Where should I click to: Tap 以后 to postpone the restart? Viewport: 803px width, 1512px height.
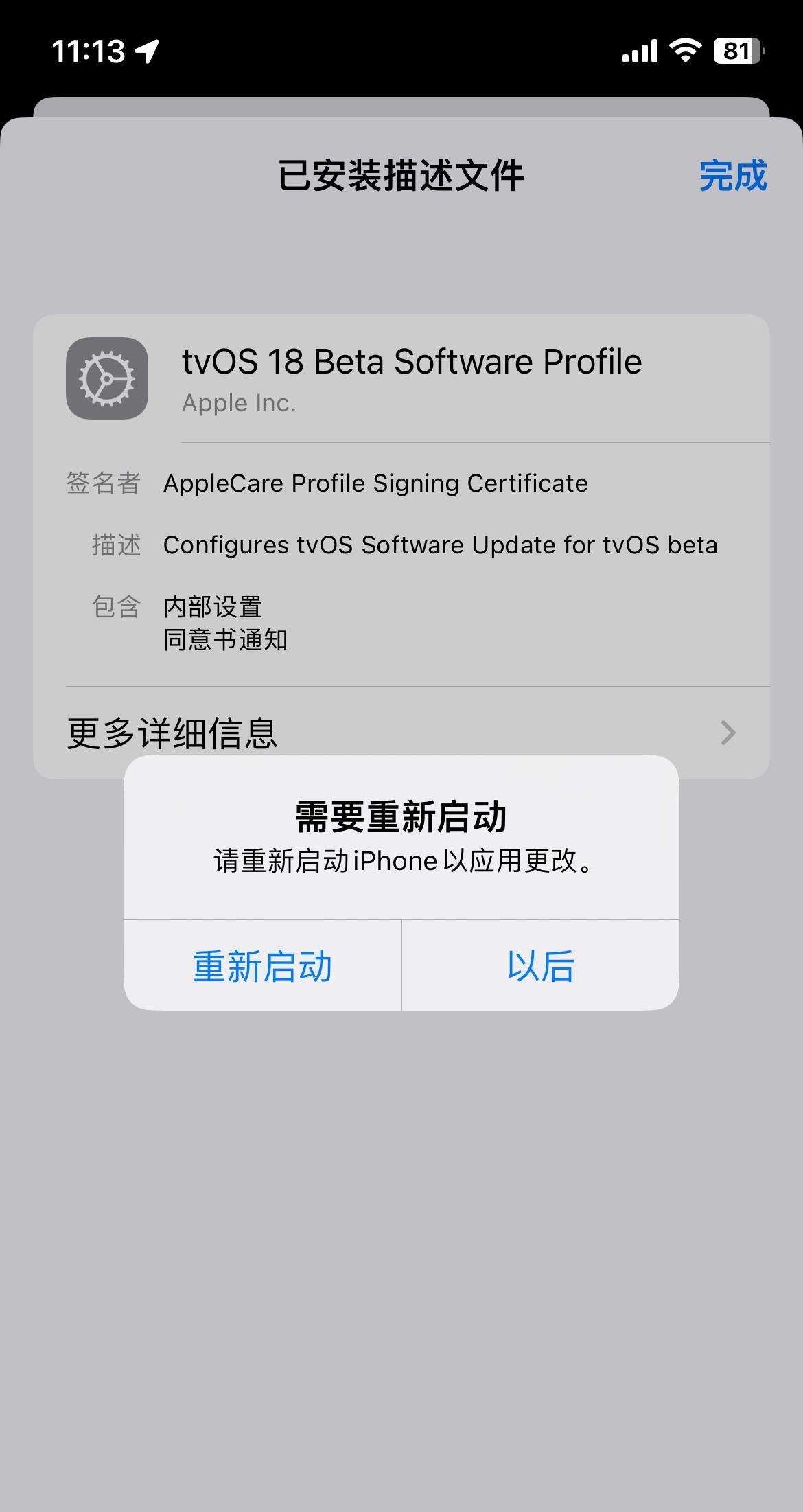539,967
